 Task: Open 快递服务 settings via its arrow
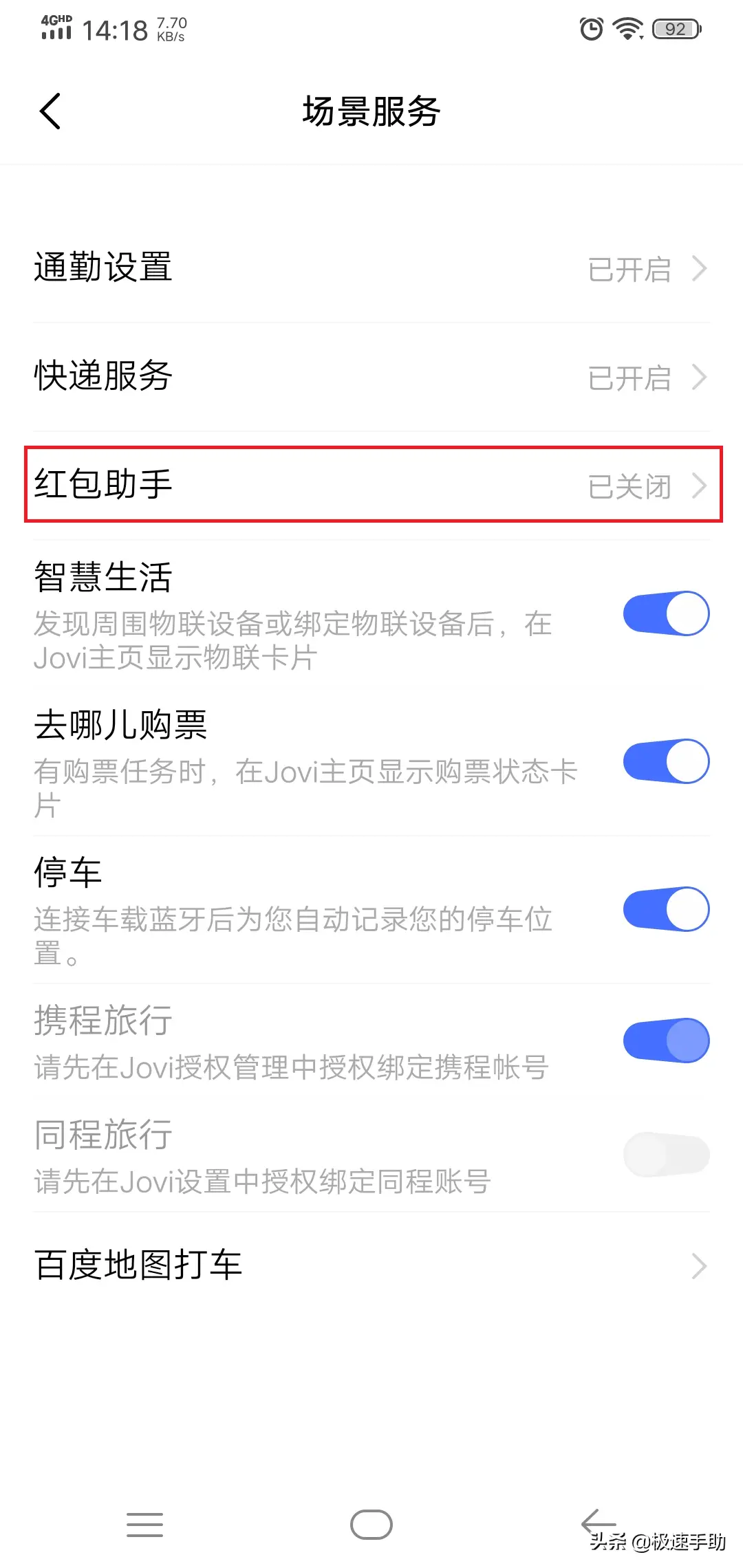[x=700, y=378]
